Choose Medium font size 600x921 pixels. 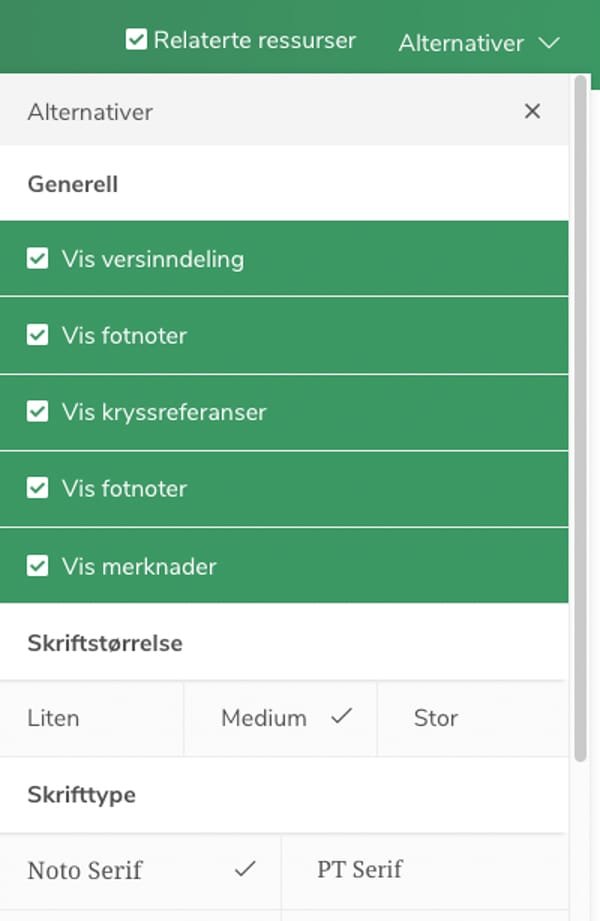pos(280,718)
